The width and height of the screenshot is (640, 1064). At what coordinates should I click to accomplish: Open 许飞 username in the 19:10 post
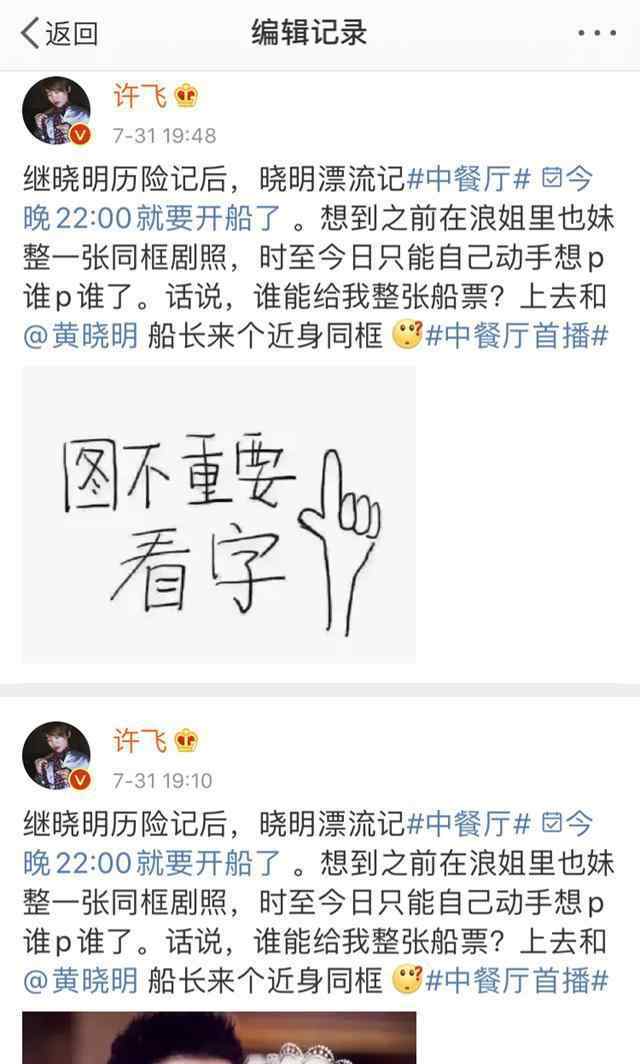[139, 741]
